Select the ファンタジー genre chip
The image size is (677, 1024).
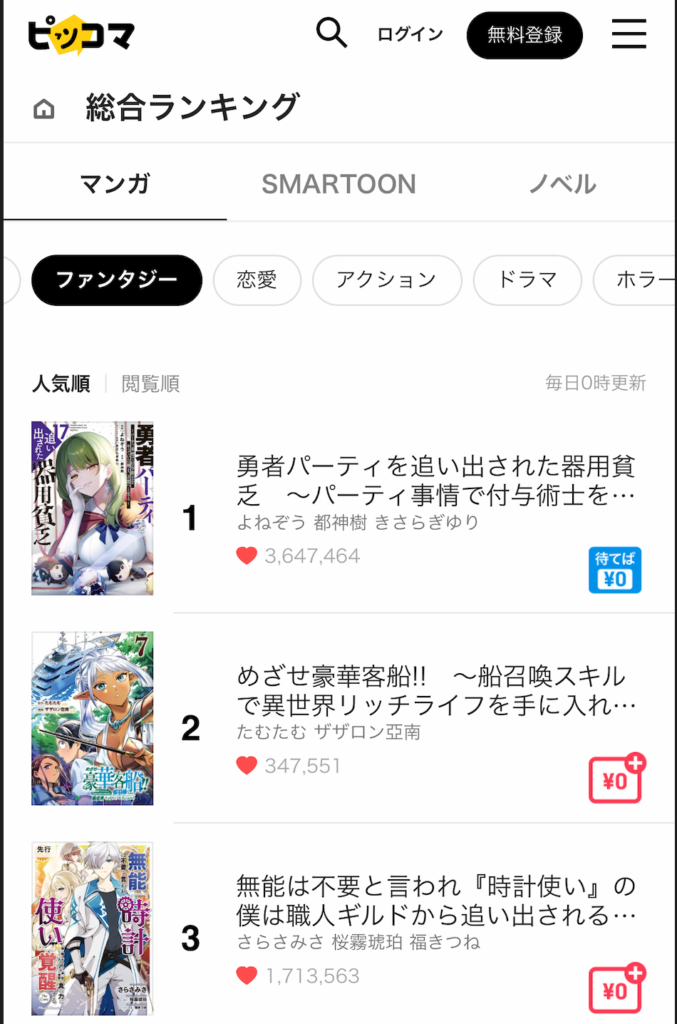click(x=116, y=280)
